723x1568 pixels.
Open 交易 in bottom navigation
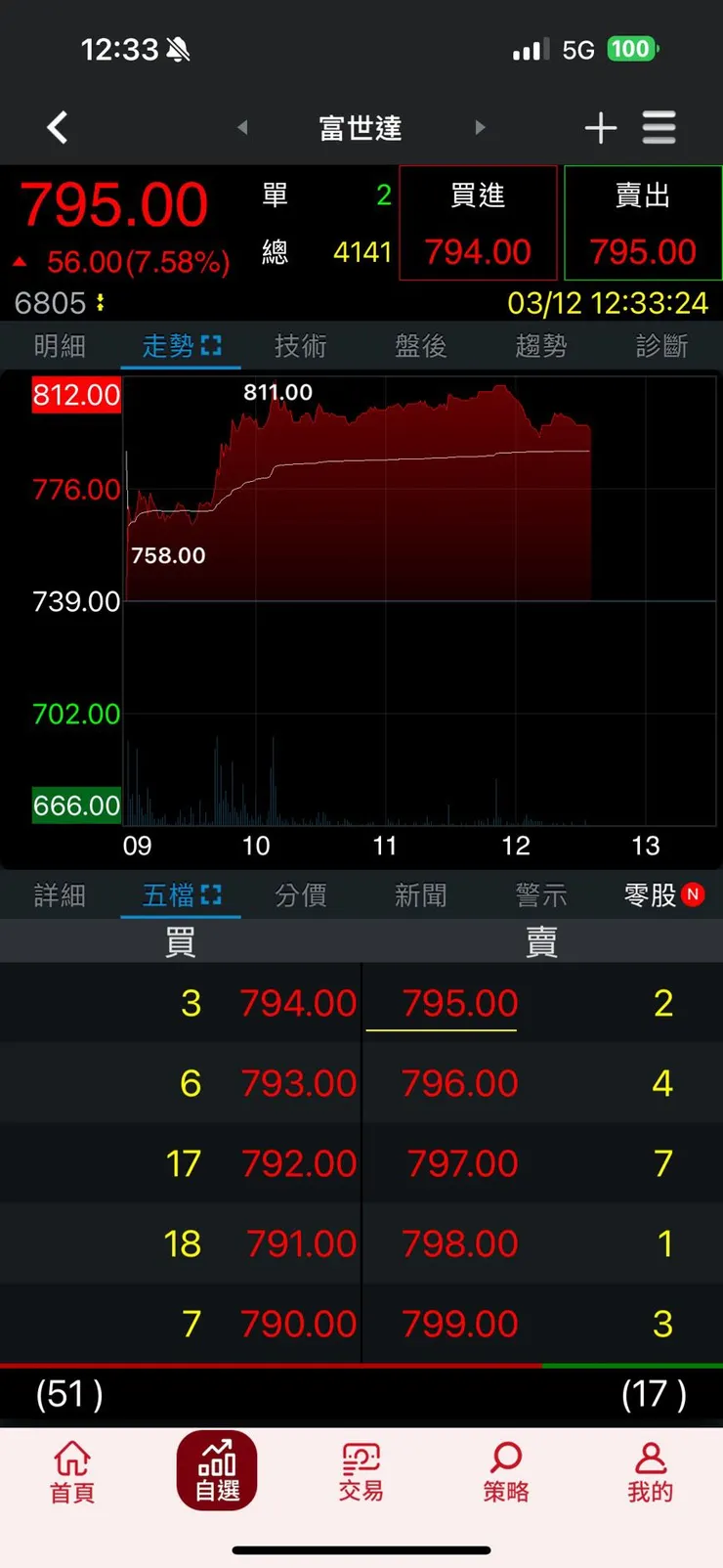(361, 1471)
